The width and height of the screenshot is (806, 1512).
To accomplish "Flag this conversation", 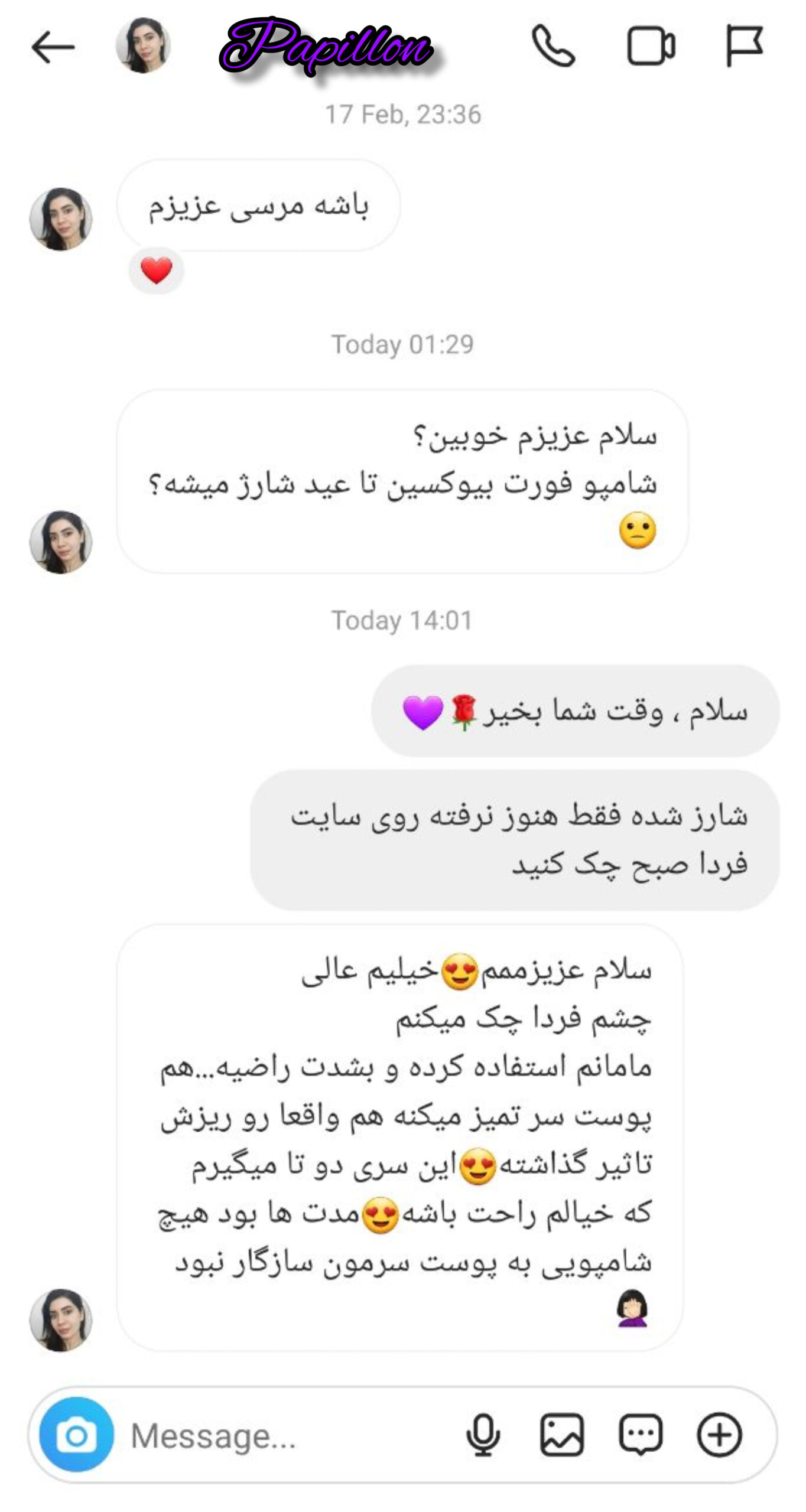I will pyautogui.click(x=744, y=46).
